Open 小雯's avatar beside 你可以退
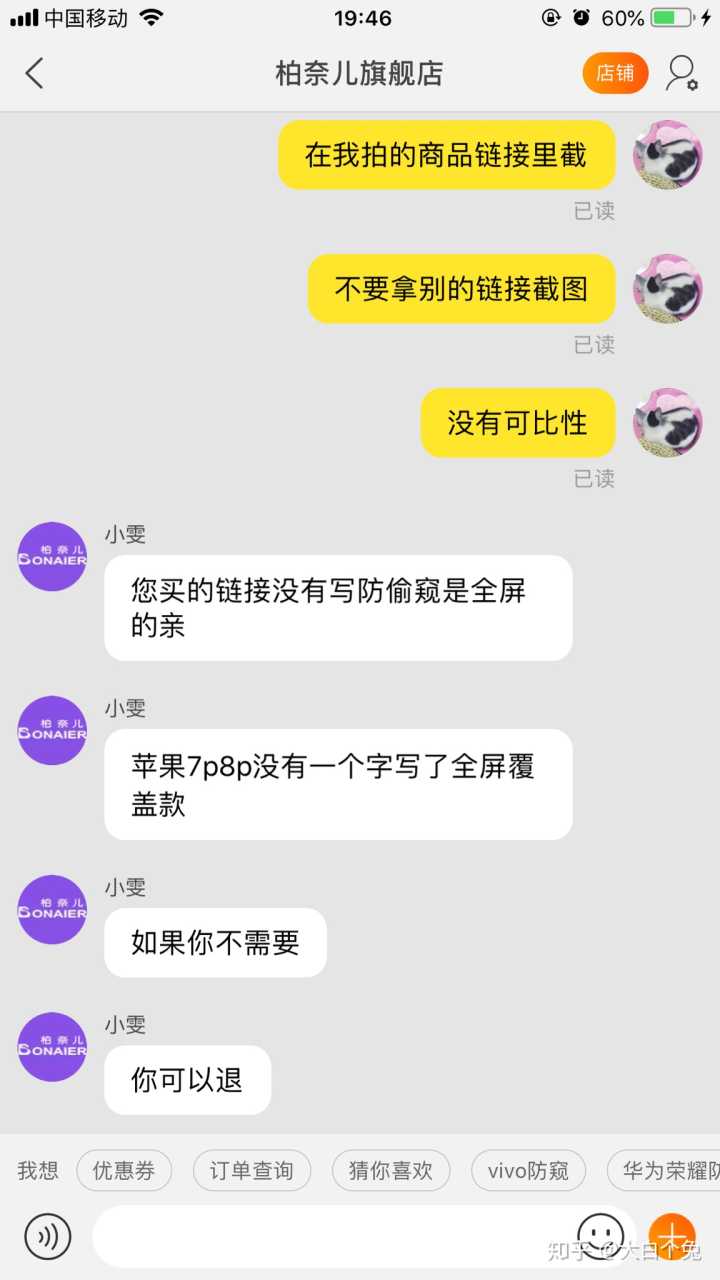 point(52,1047)
